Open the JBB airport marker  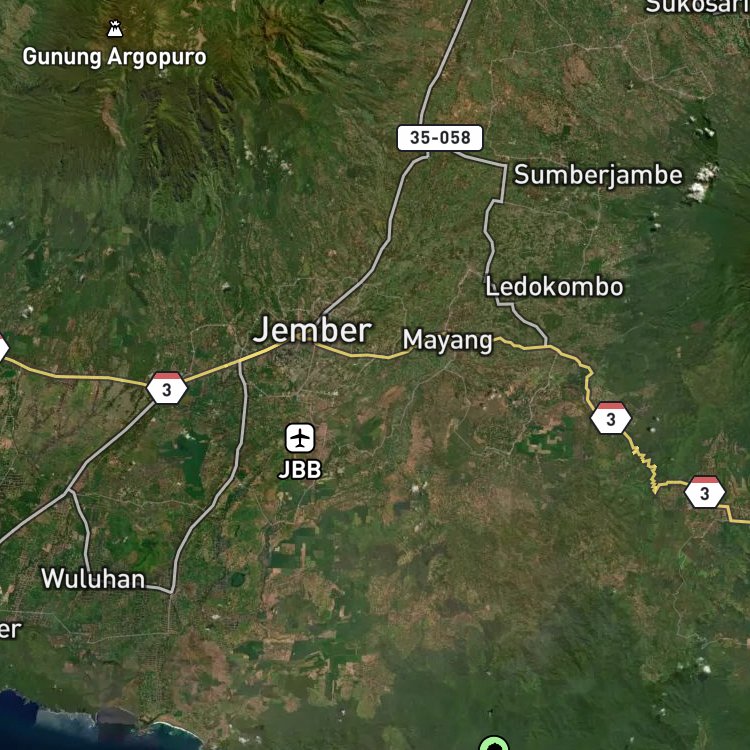pos(300,438)
